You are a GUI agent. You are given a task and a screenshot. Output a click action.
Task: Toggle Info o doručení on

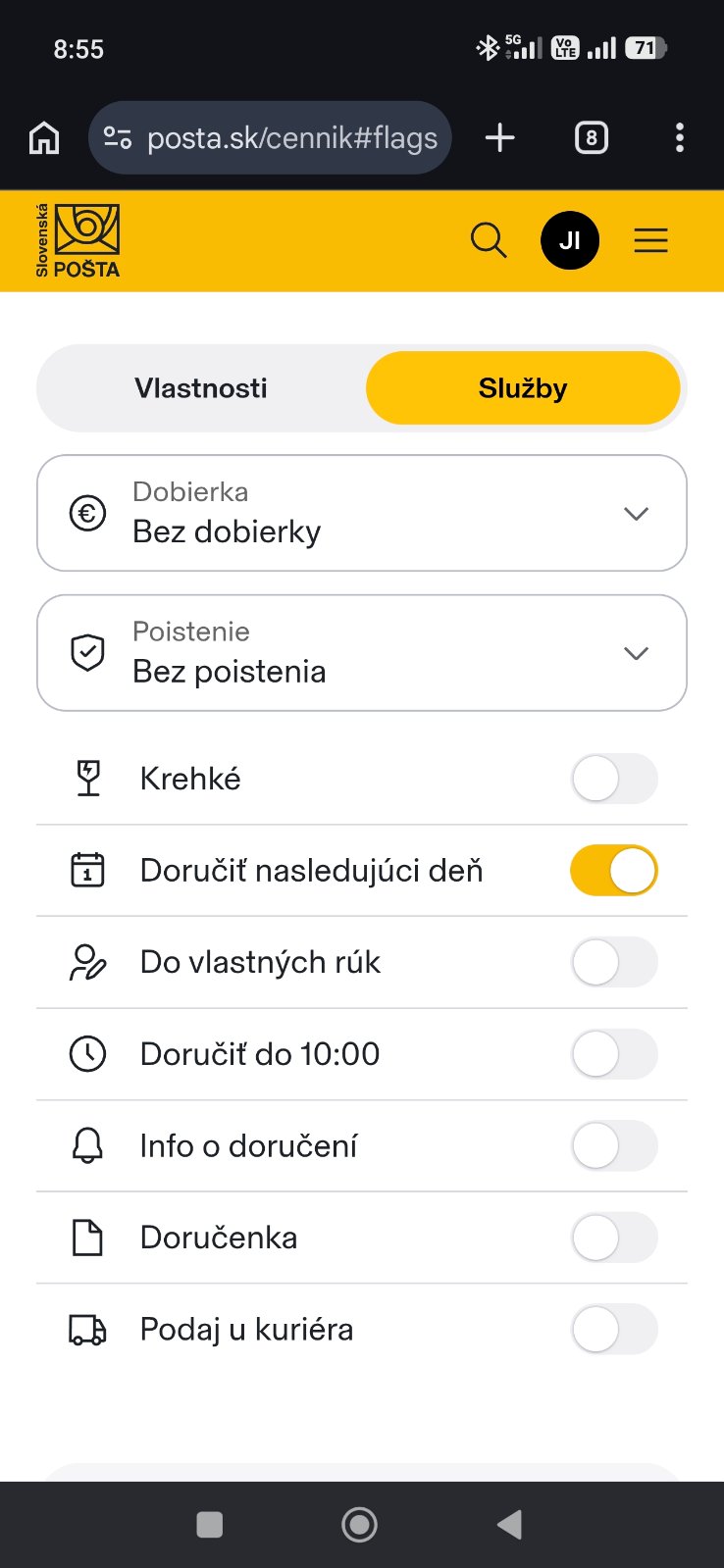click(614, 1145)
